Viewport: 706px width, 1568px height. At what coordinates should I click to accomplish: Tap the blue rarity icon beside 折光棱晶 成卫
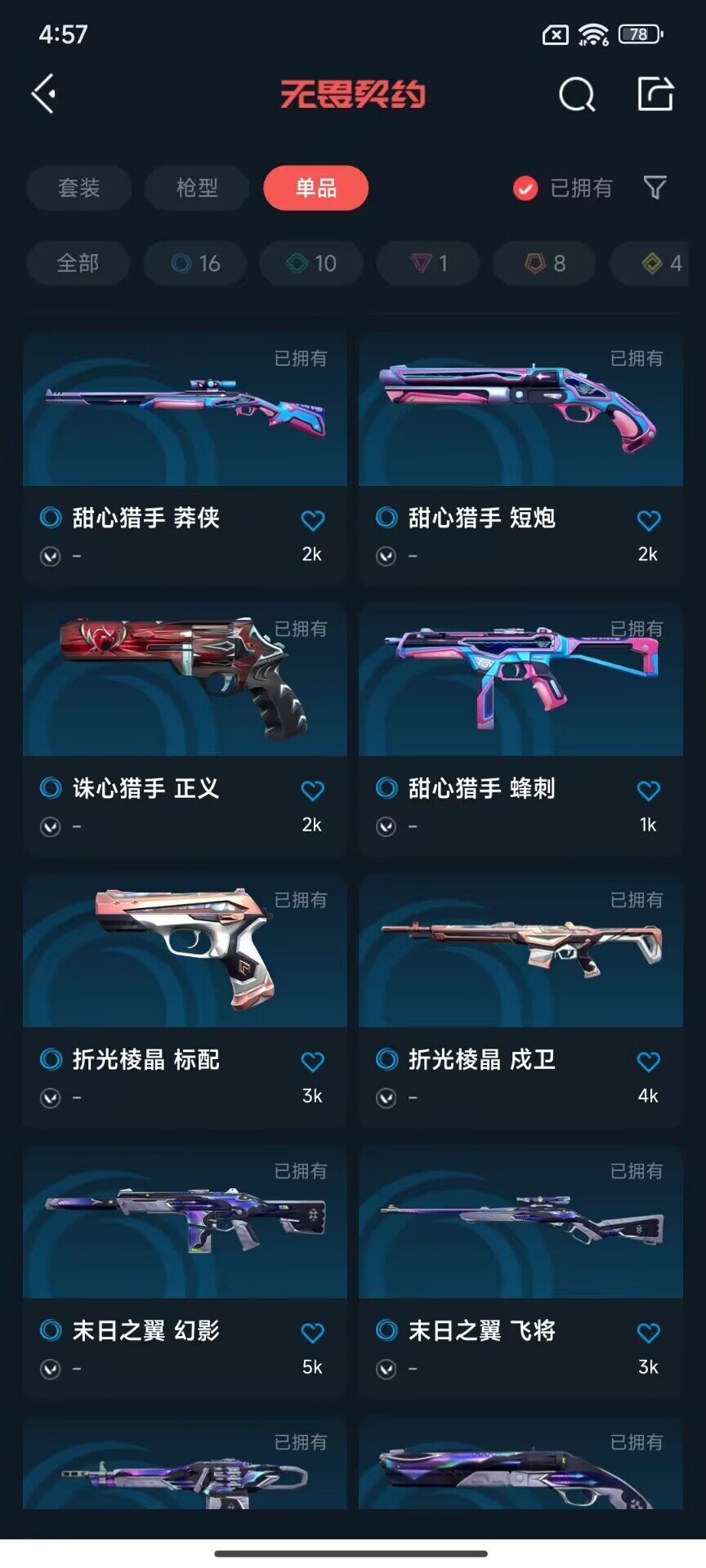click(x=385, y=1059)
